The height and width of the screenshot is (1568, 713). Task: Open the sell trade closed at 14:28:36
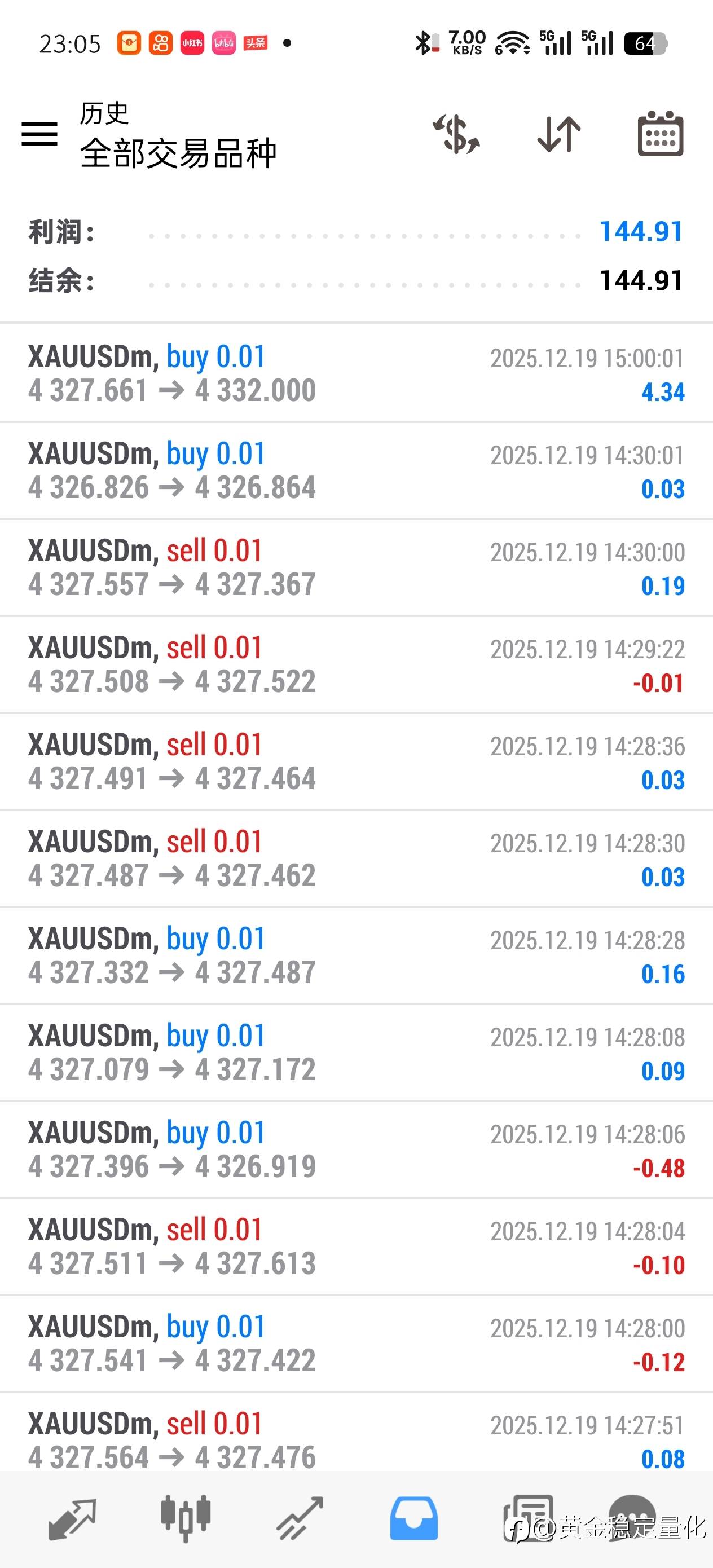click(356, 761)
